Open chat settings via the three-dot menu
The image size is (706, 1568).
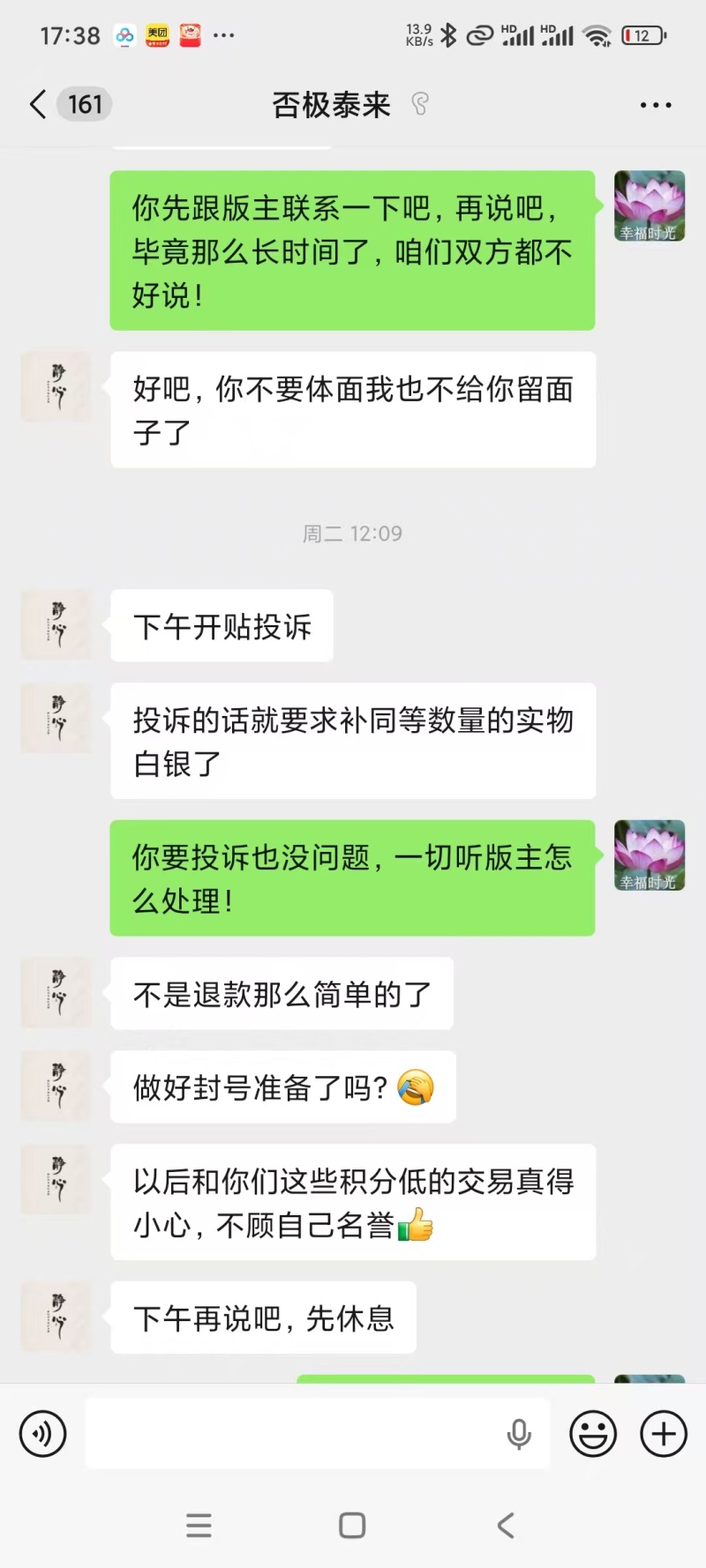click(x=656, y=104)
